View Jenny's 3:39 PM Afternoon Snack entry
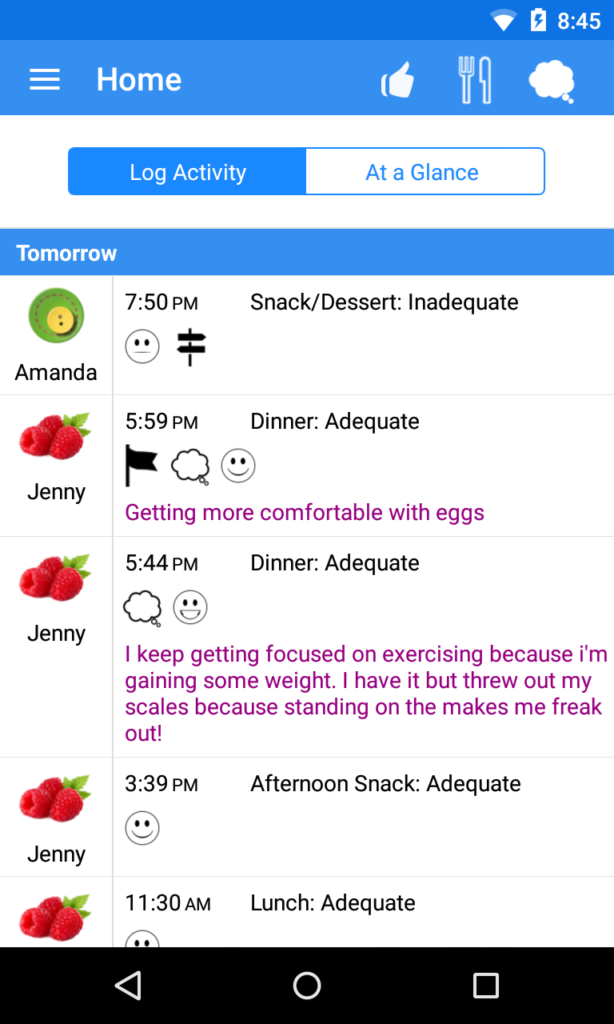The image size is (614, 1024). [x=307, y=817]
